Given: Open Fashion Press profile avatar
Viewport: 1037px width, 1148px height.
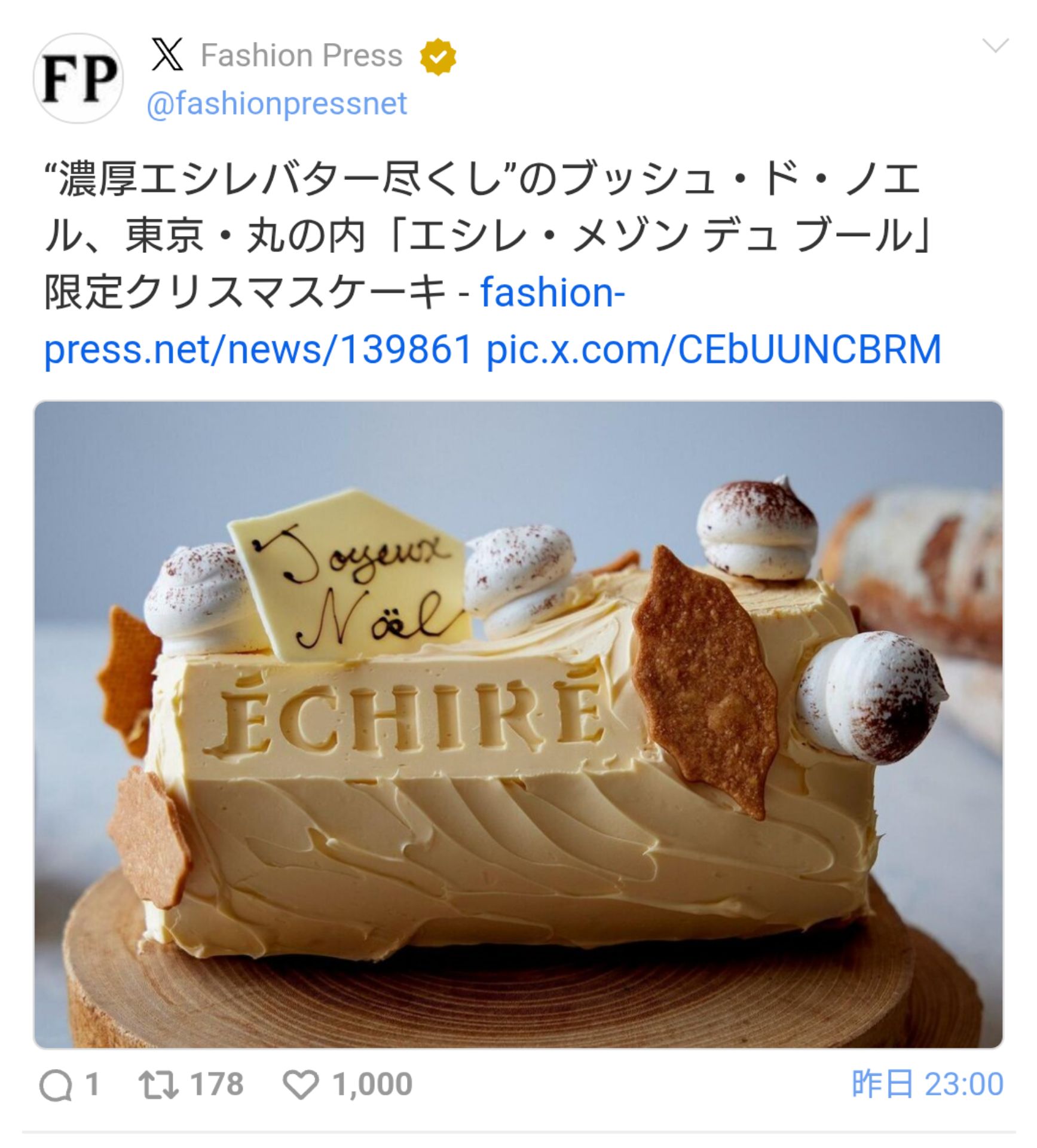Looking at the screenshot, I should 78,78.
